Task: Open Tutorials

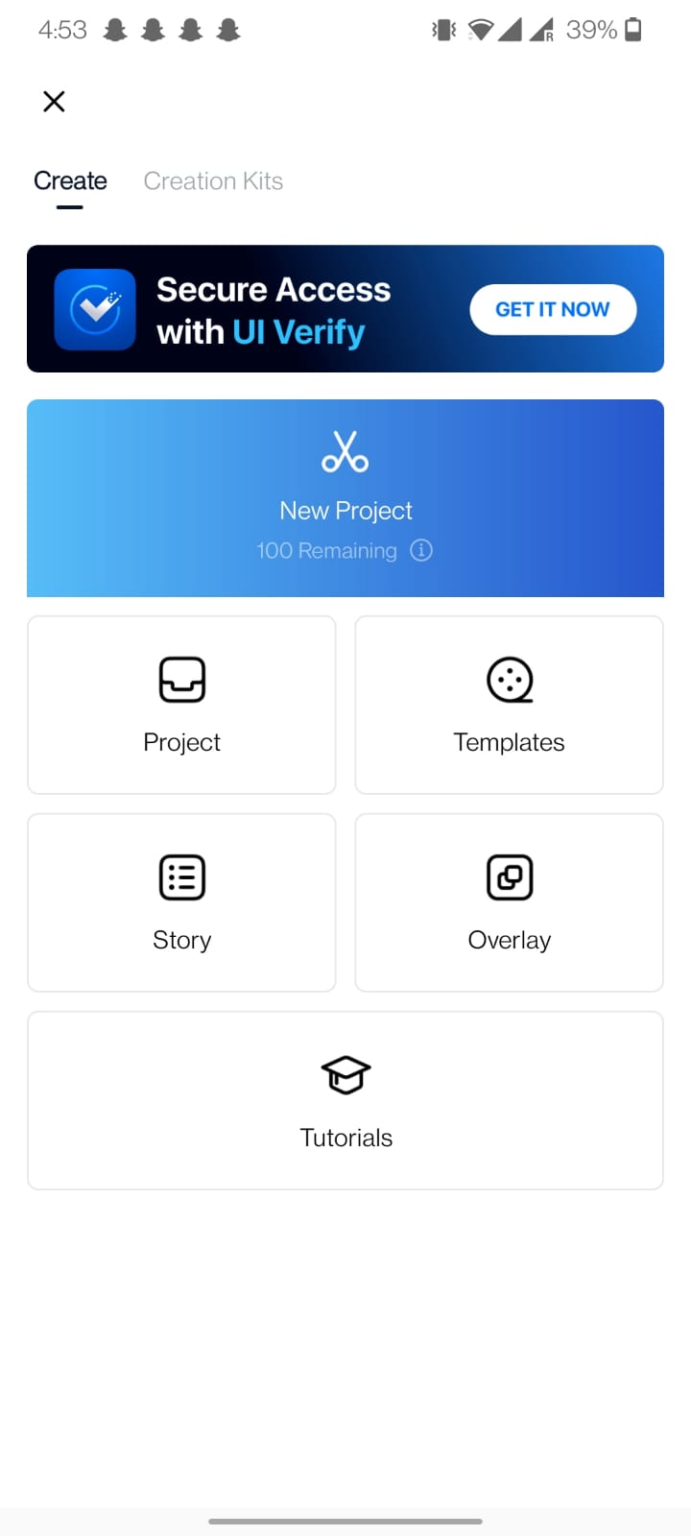Action: click(345, 1100)
